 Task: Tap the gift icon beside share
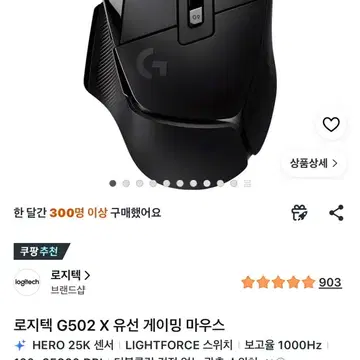point(299,213)
